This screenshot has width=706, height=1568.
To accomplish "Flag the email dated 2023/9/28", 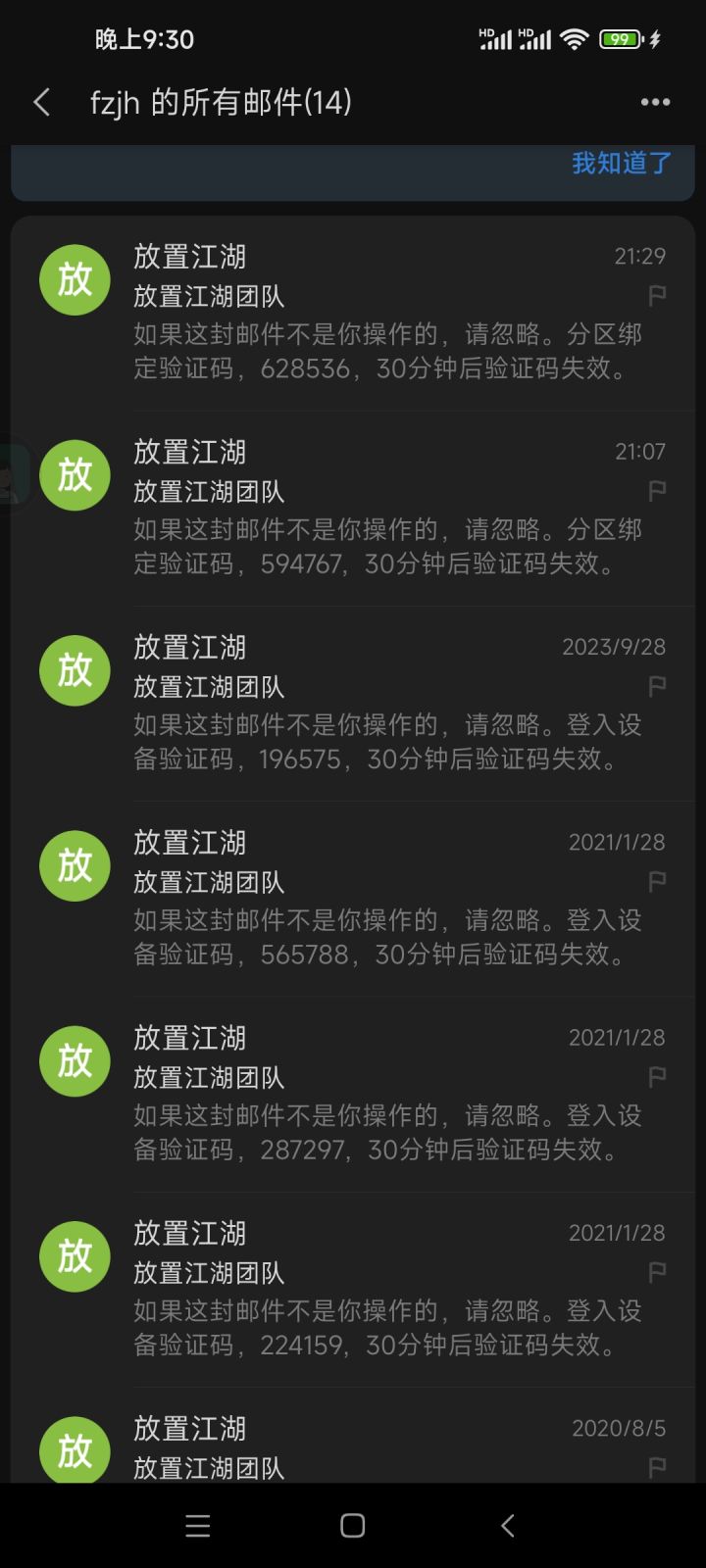I will [657, 685].
